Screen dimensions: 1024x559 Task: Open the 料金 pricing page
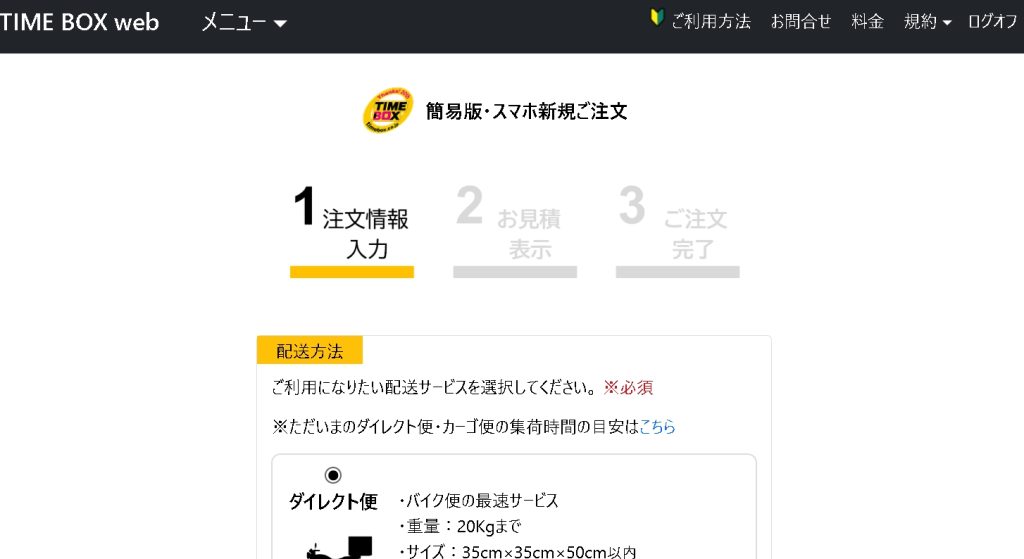(867, 21)
